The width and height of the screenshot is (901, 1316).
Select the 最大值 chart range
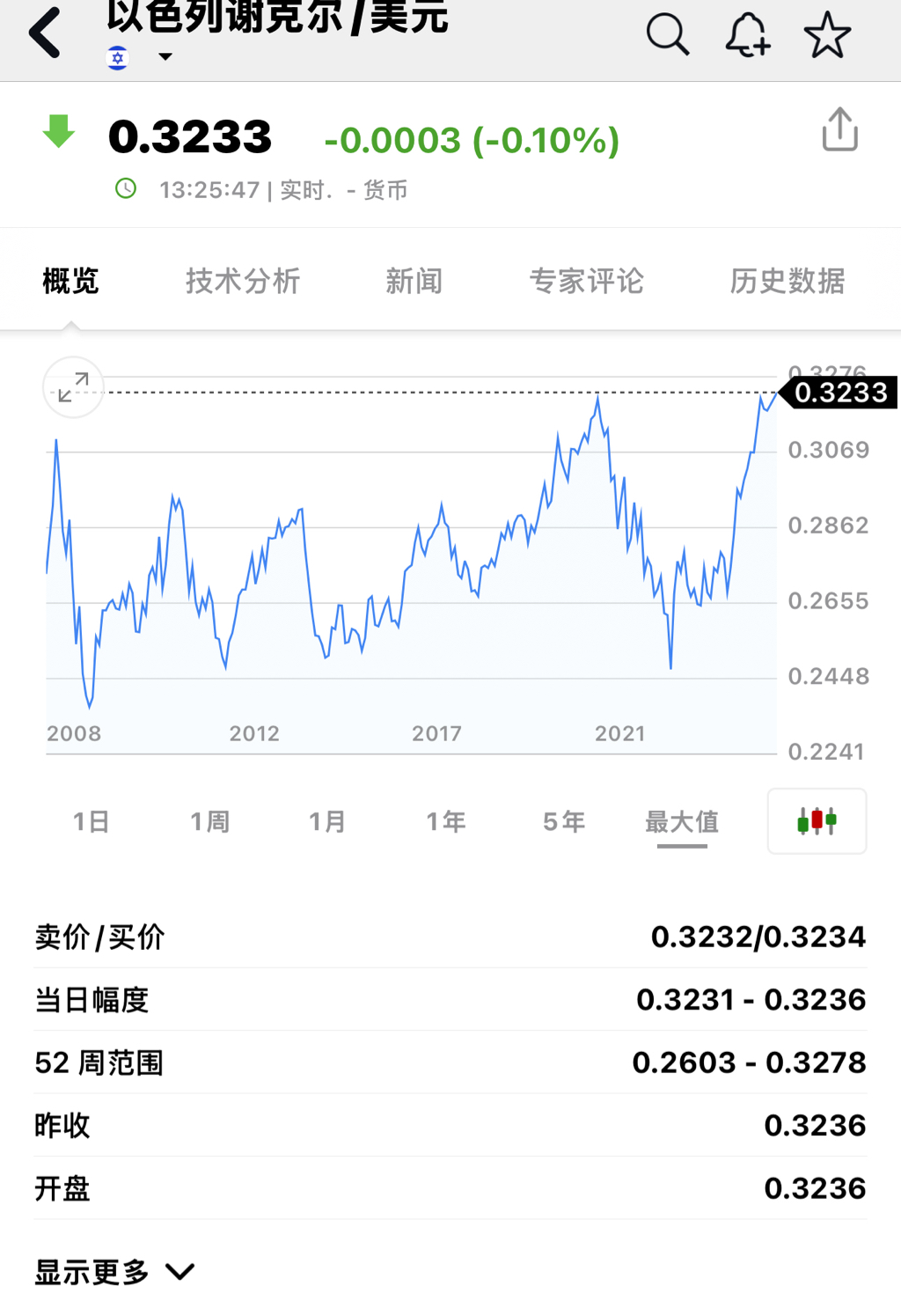coord(682,821)
